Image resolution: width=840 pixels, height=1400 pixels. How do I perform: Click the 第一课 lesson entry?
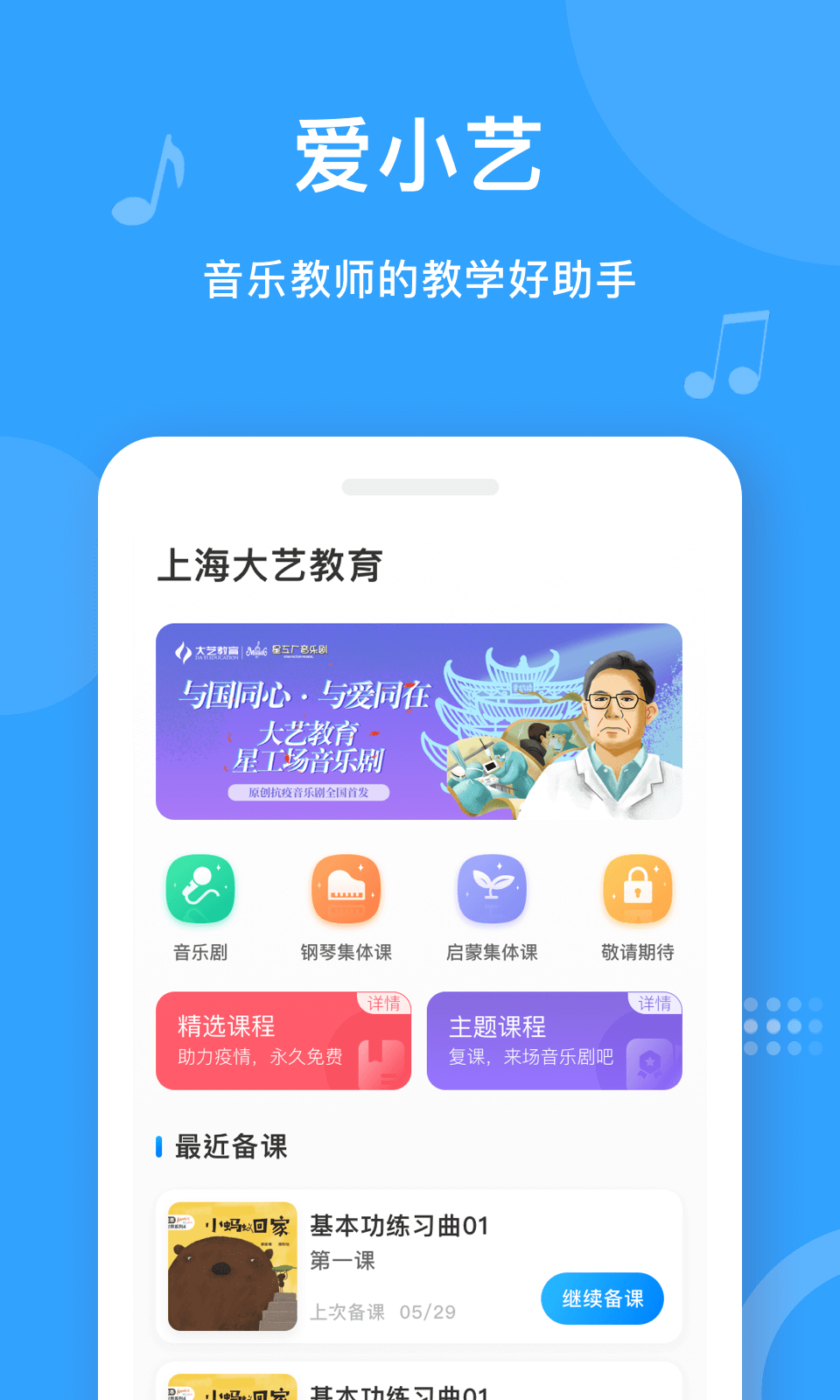tap(343, 1260)
